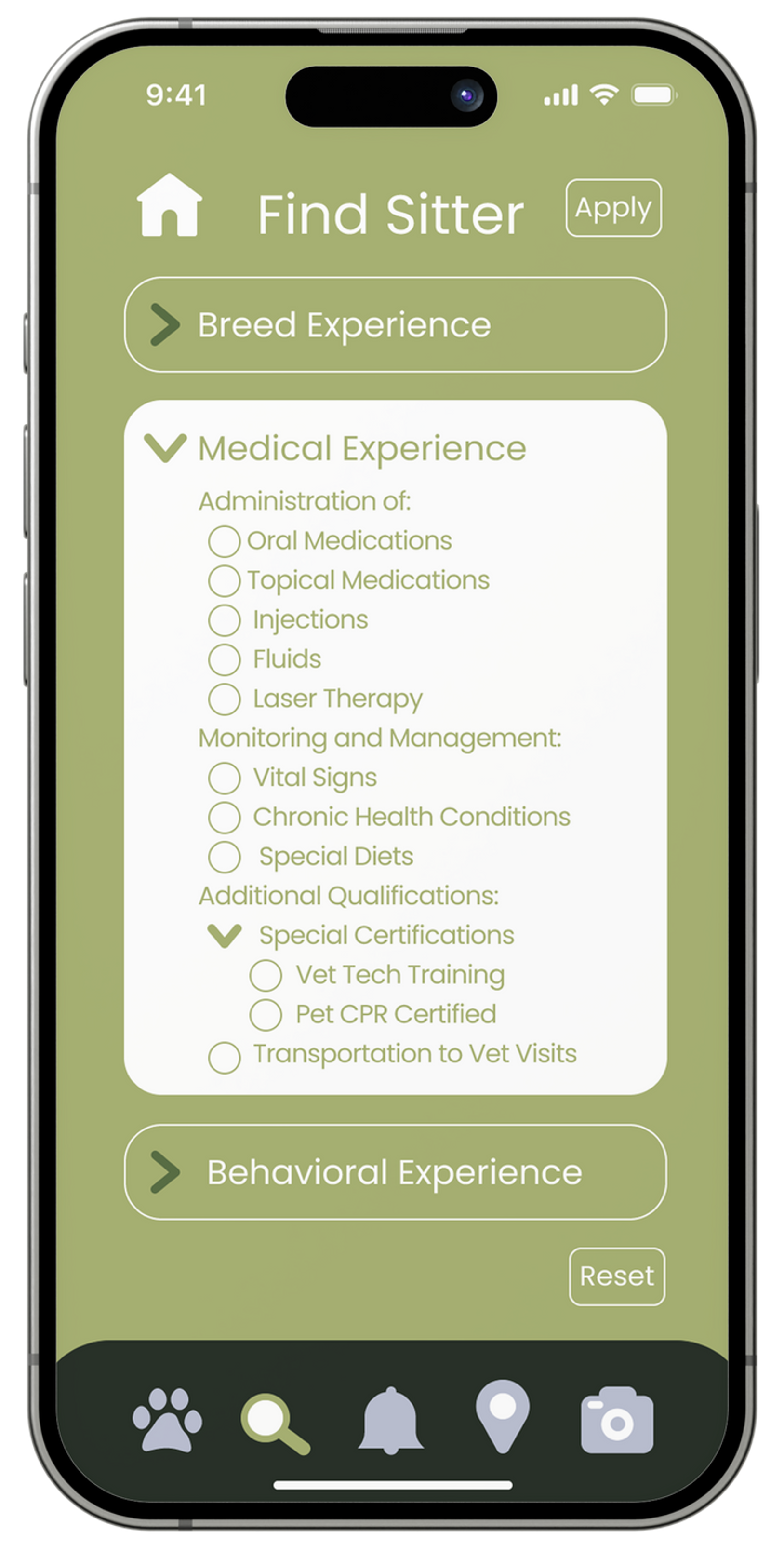Reset all filters
The image size is (784, 1545).
click(x=617, y=1276)
